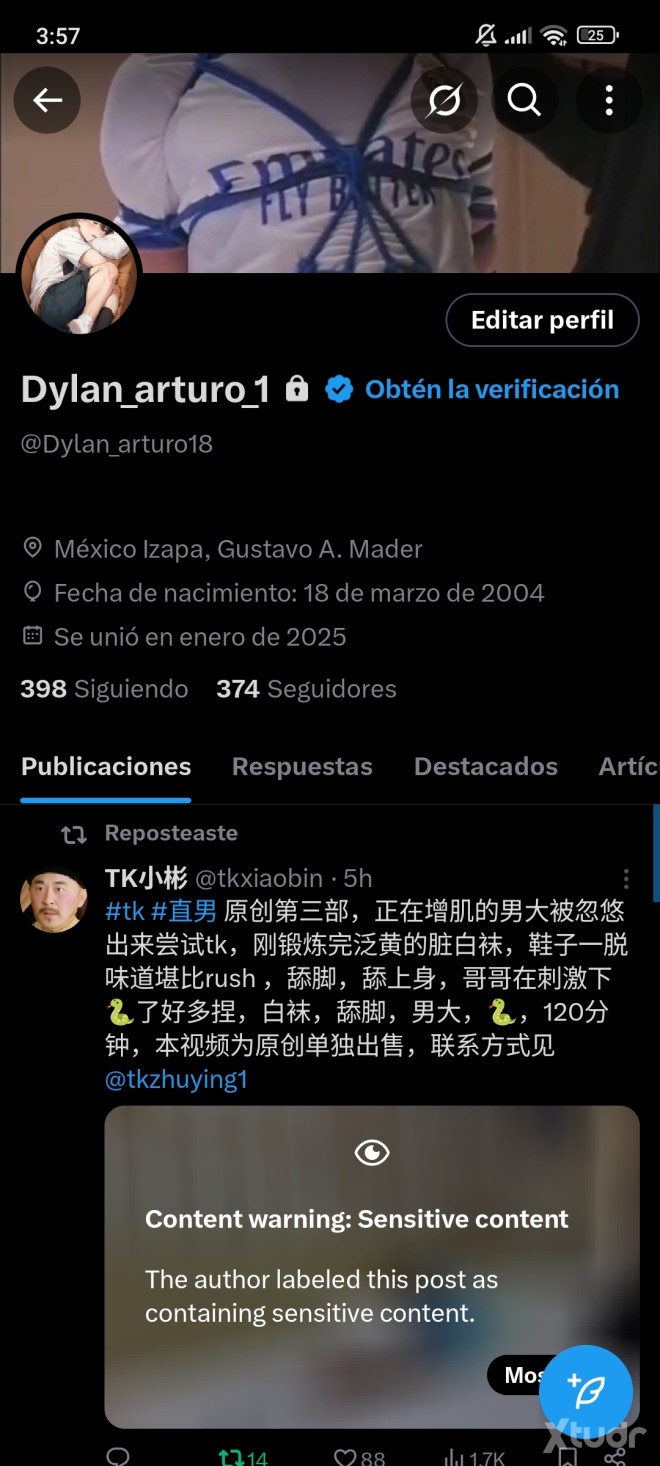This screenshot has height=1466, width=660.
Task: Switch to the Respuestas tab
Action: (302, 767)
